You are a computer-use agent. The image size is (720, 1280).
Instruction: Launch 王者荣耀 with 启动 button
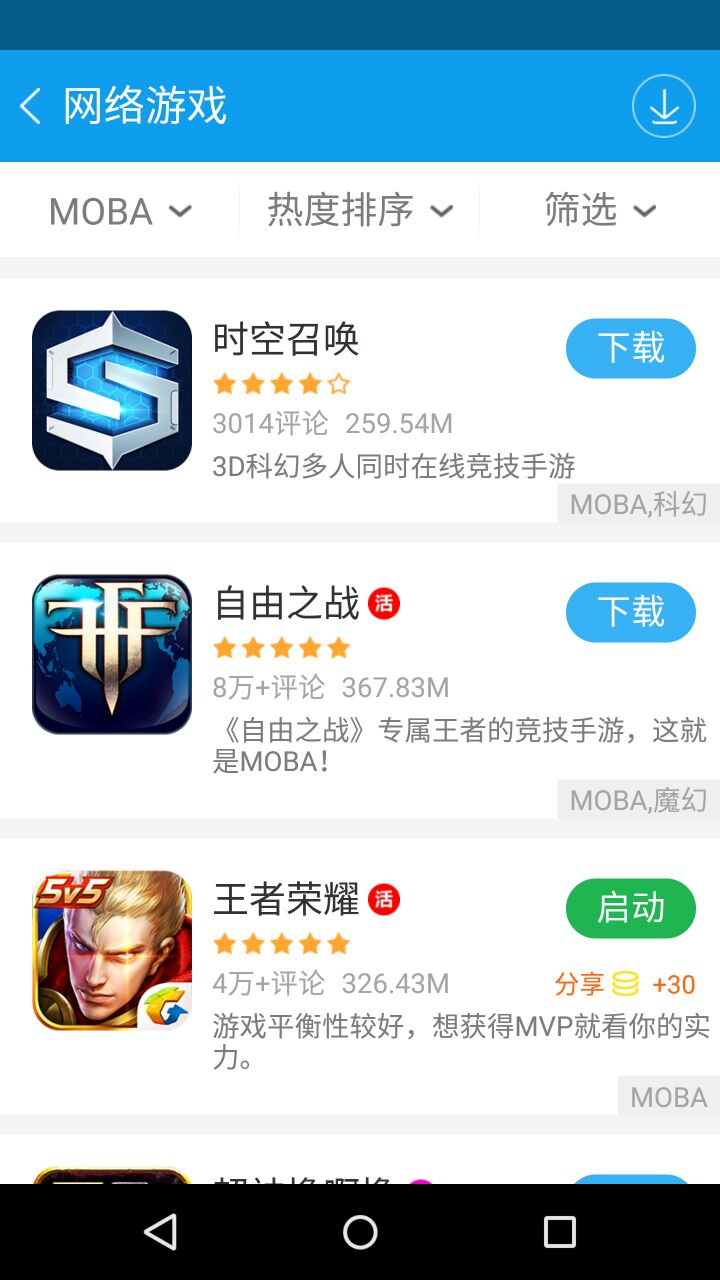point(630,908)
